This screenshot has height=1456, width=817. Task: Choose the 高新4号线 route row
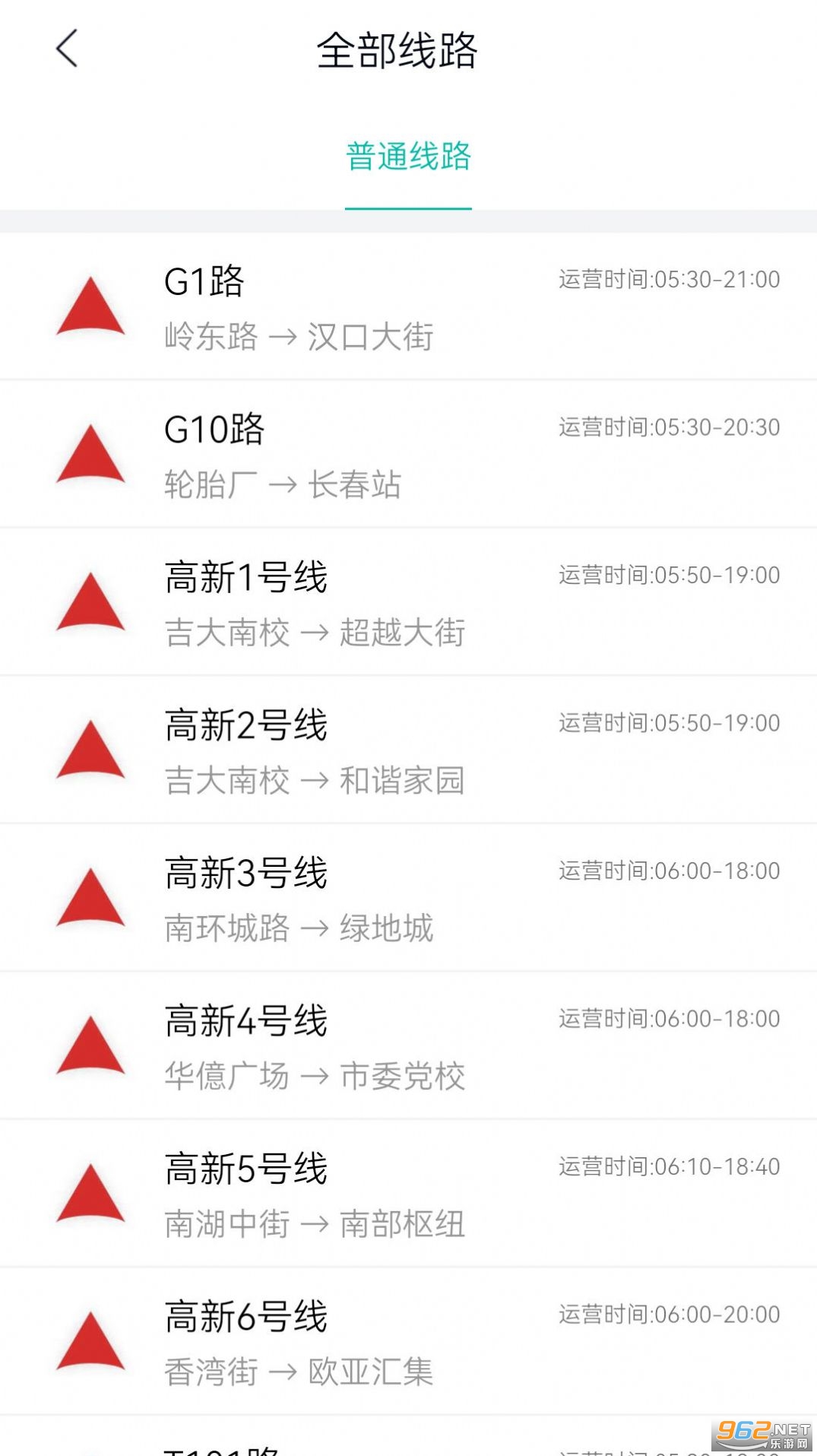pos(408,1046)
